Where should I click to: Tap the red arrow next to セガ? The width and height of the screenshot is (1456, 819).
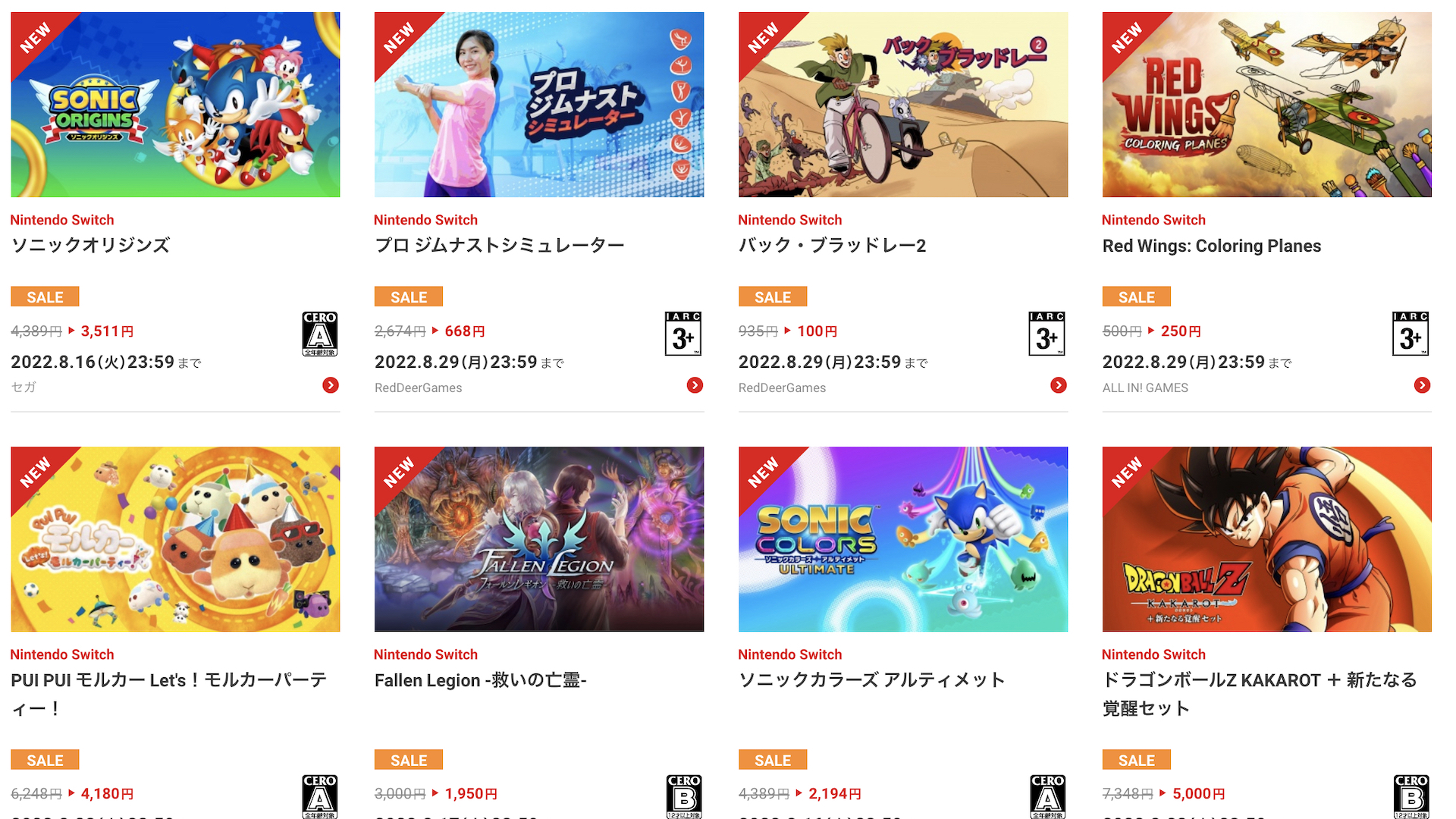point(331,385)
